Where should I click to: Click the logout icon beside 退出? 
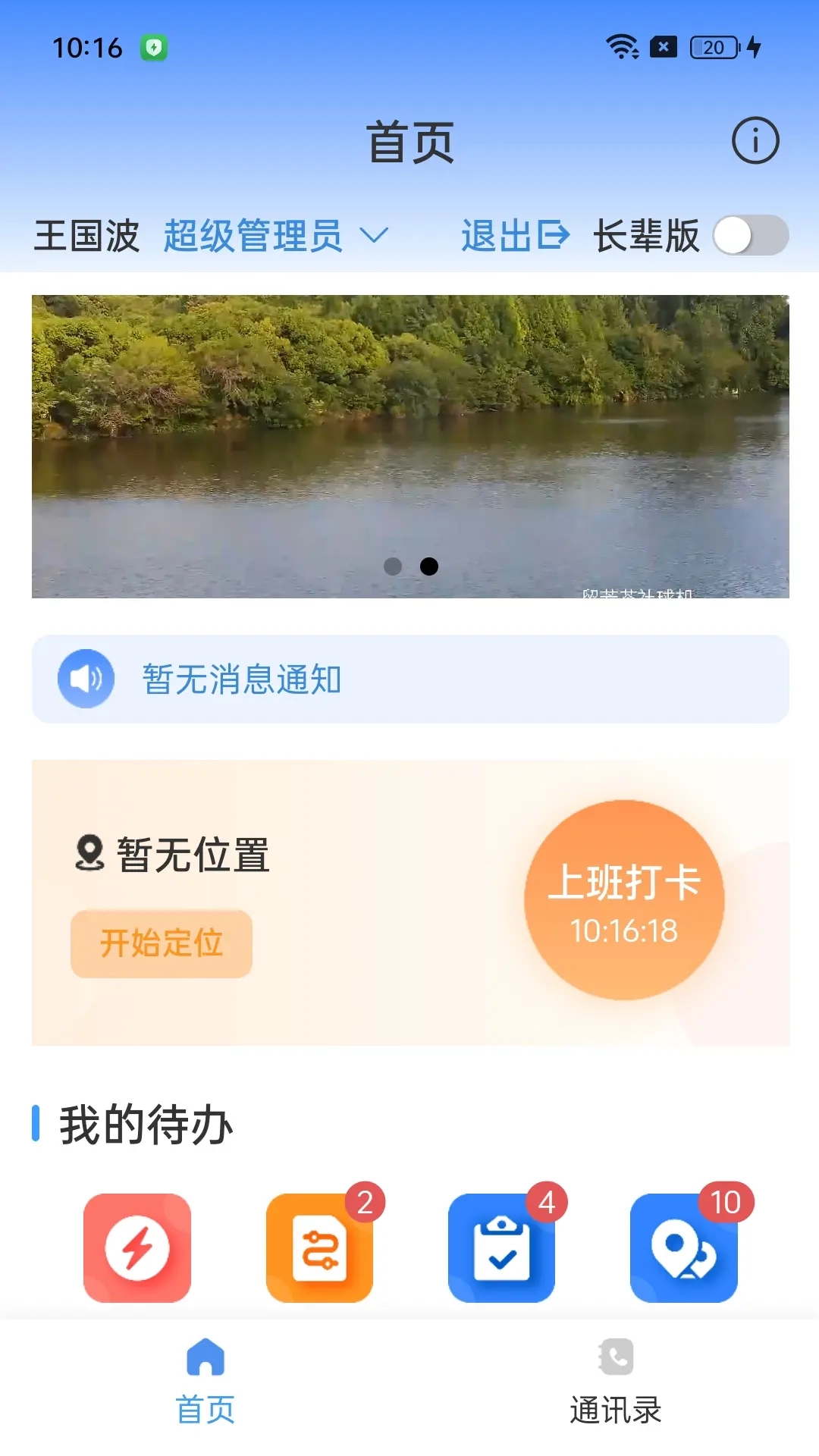(x=553, y=237)
